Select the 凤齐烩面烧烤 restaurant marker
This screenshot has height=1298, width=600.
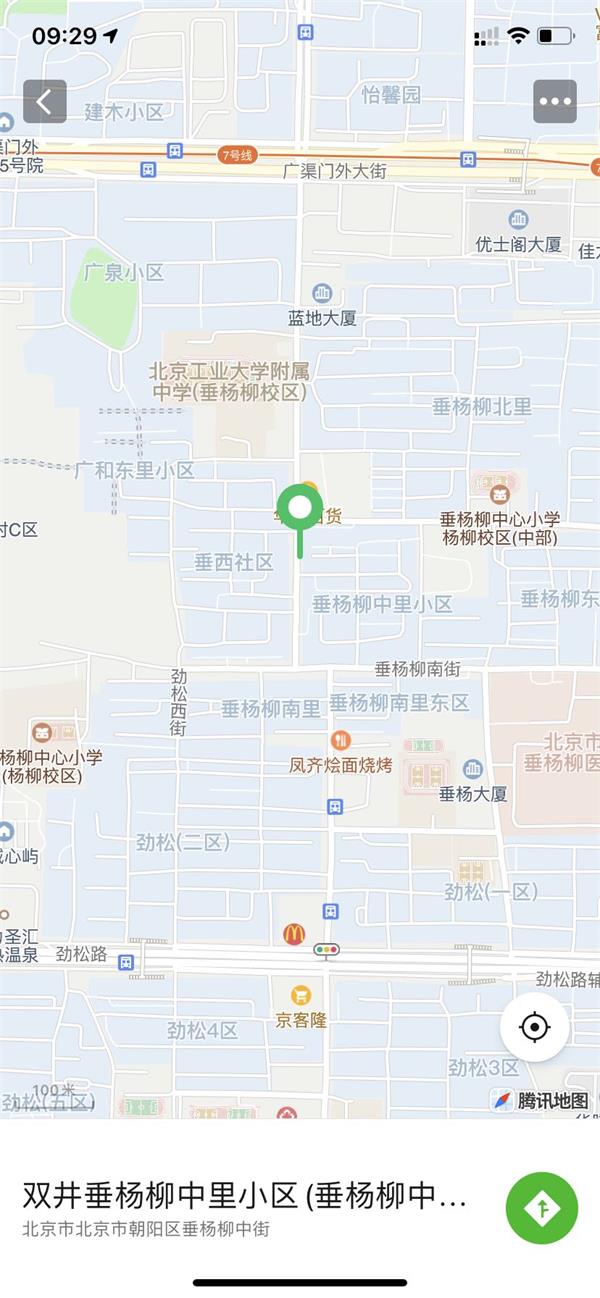(340, 741)
